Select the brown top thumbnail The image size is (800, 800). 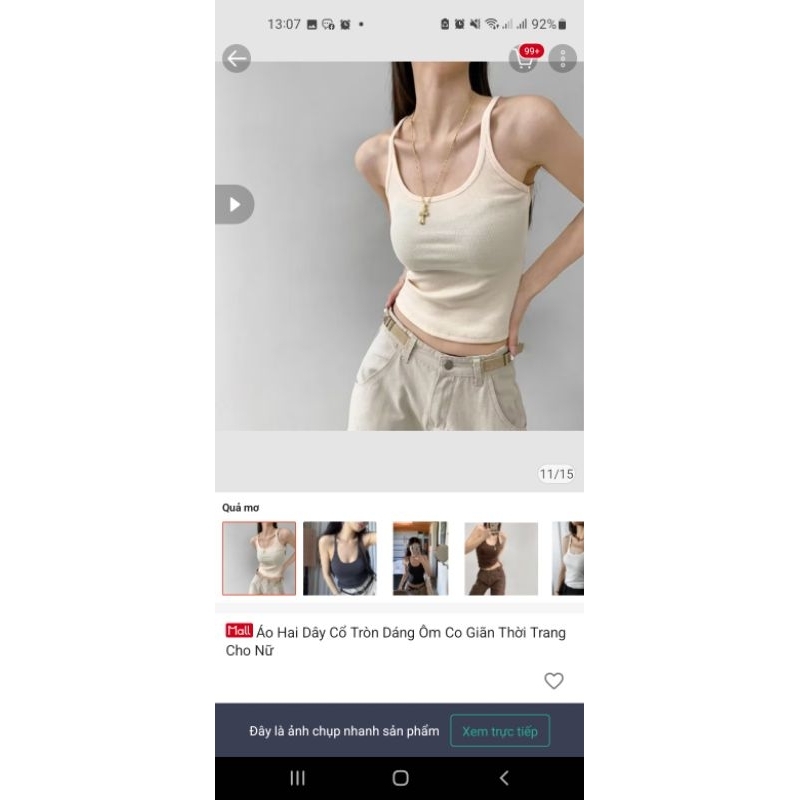pyautogui.click(x=501, y=558)
